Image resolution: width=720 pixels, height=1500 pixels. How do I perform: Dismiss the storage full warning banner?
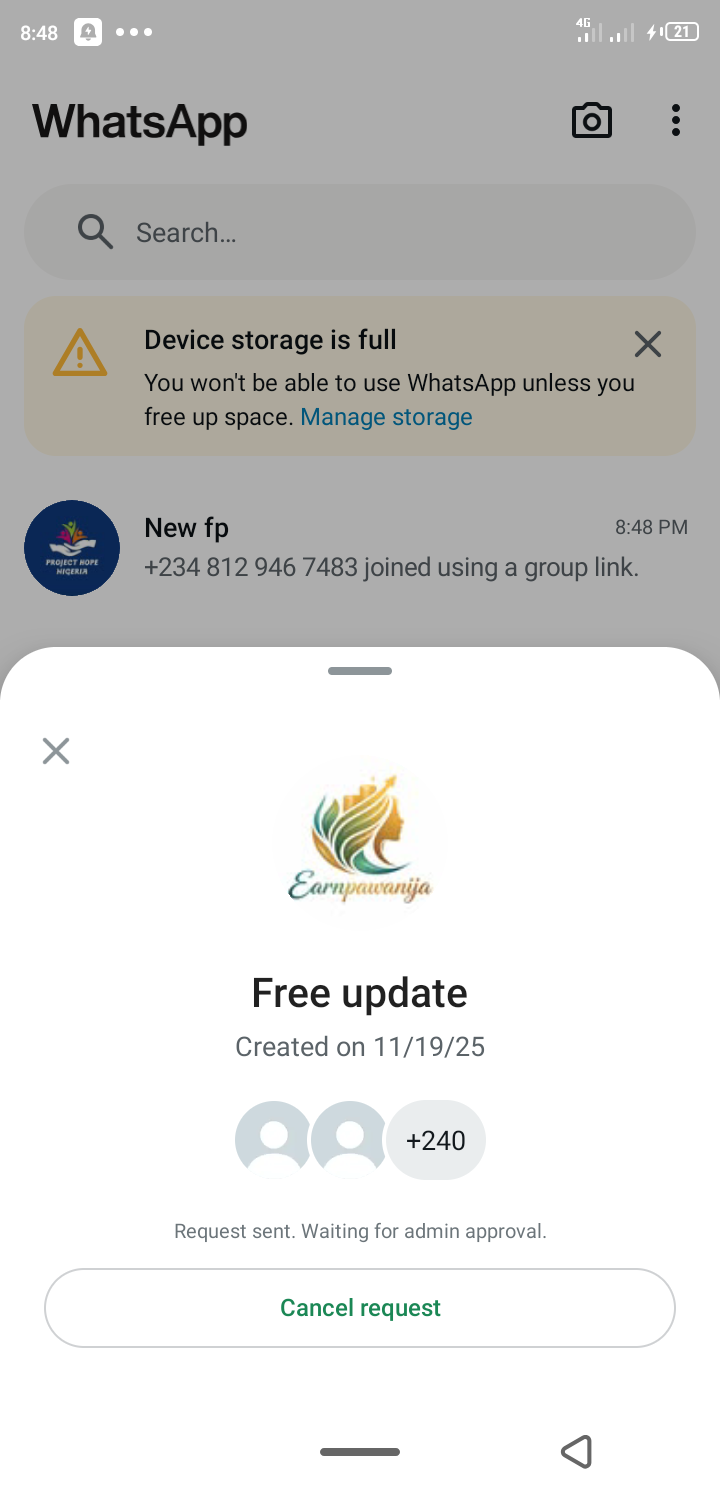[x=648, y=345]
